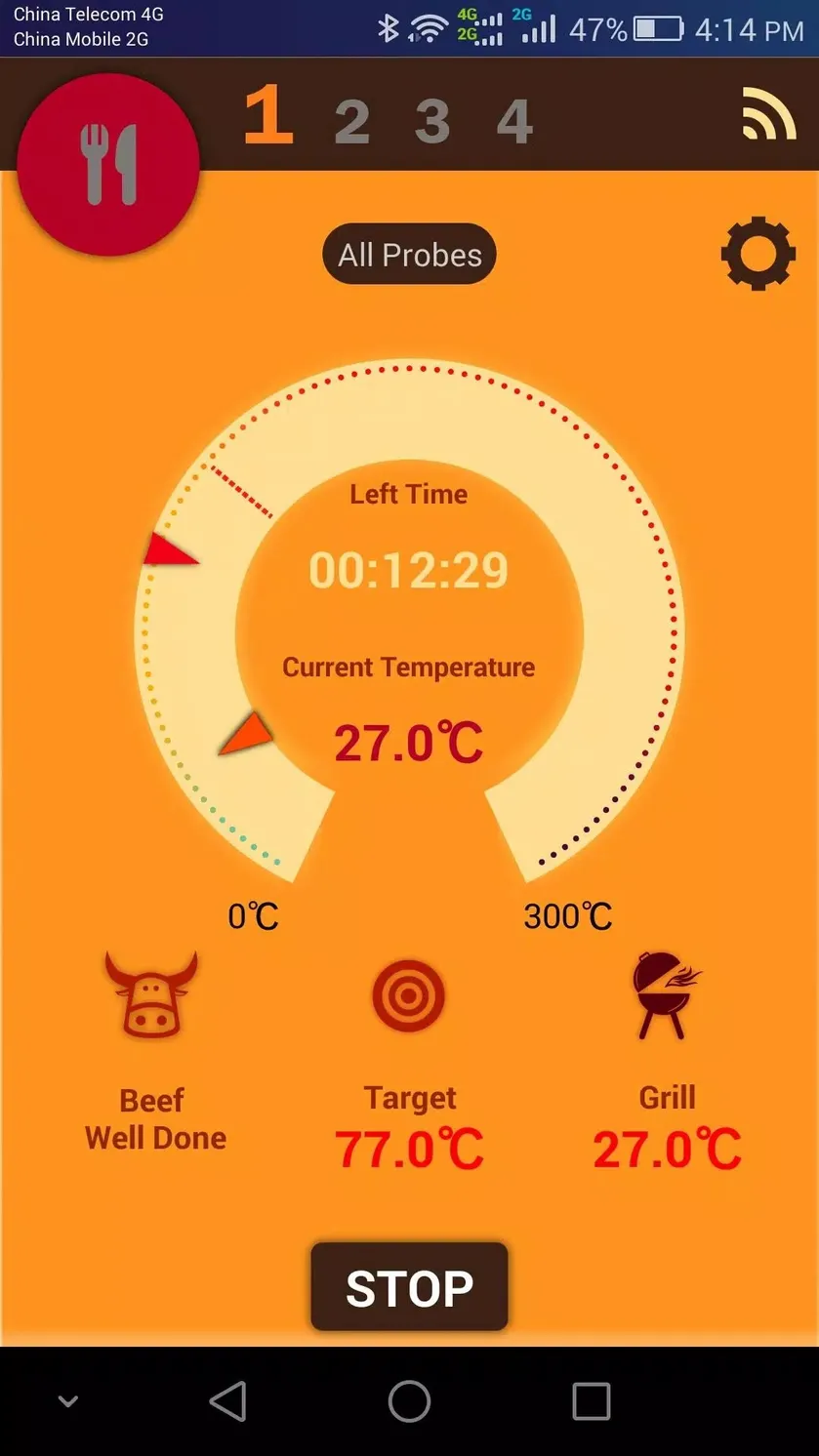Open the settings gear
Viewport: 819px width, 1456px height.
click(758, 255)
